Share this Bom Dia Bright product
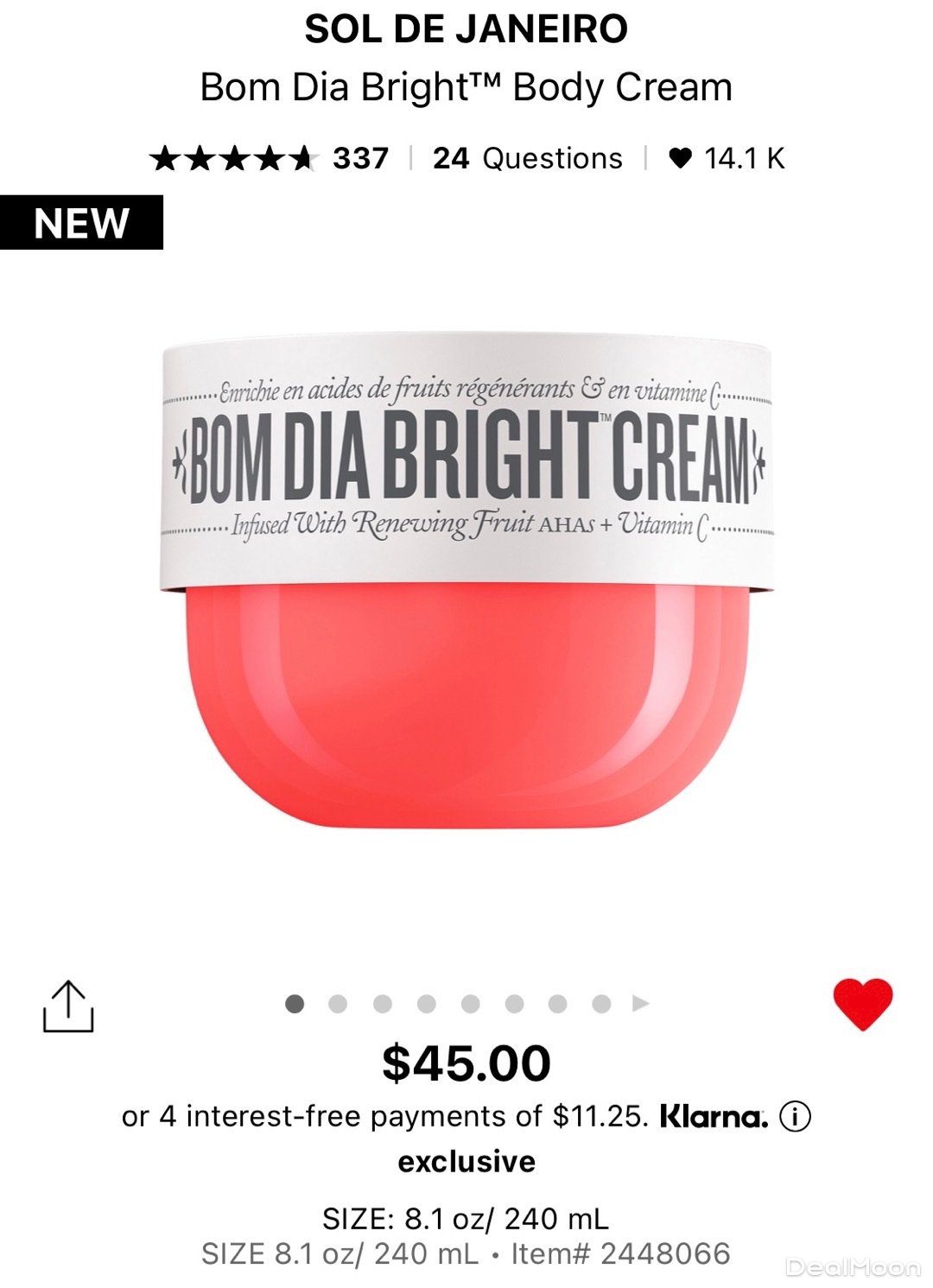Viewport: 933px width, 1288px height. tap(68, 1006)
